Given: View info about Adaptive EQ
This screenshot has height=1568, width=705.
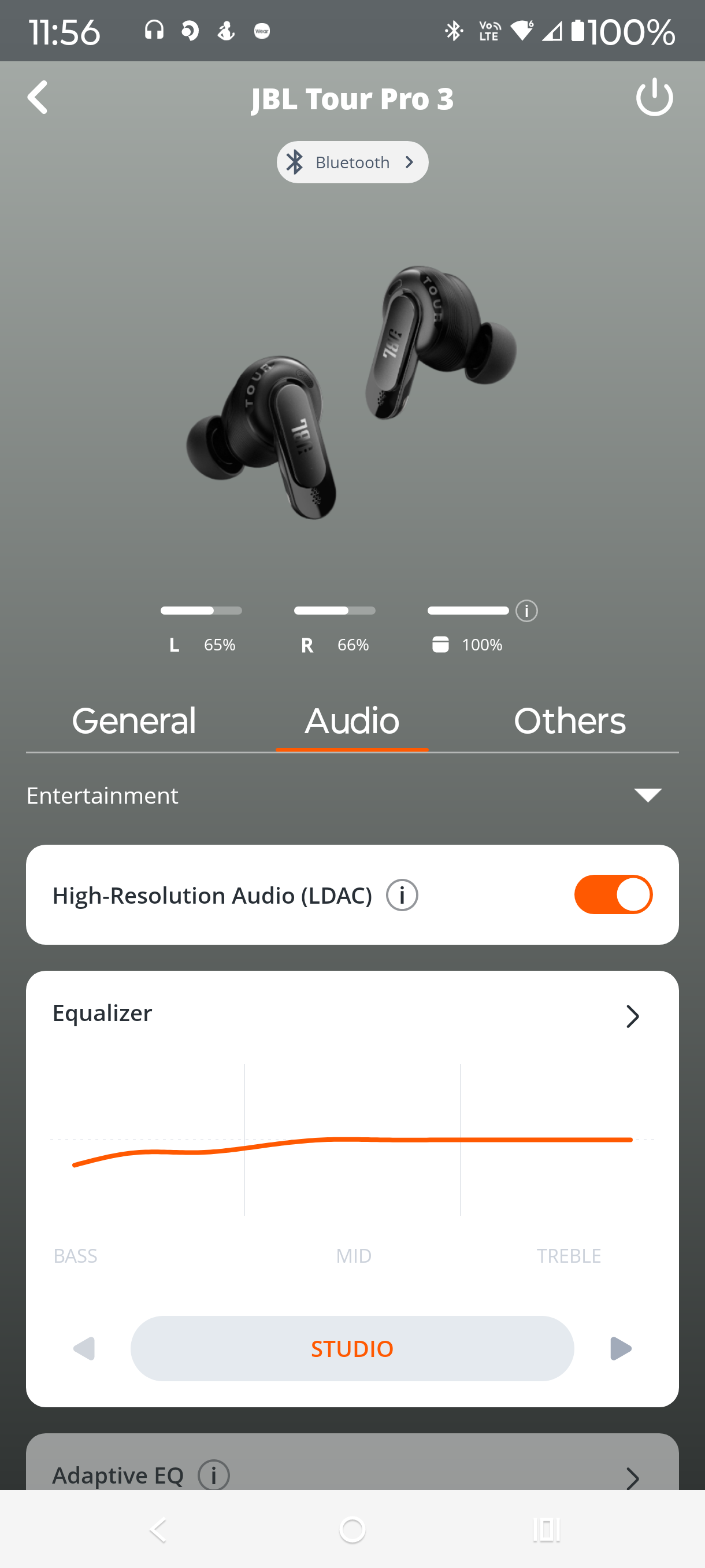Looking at the screenshot, I should (214, 1475).
